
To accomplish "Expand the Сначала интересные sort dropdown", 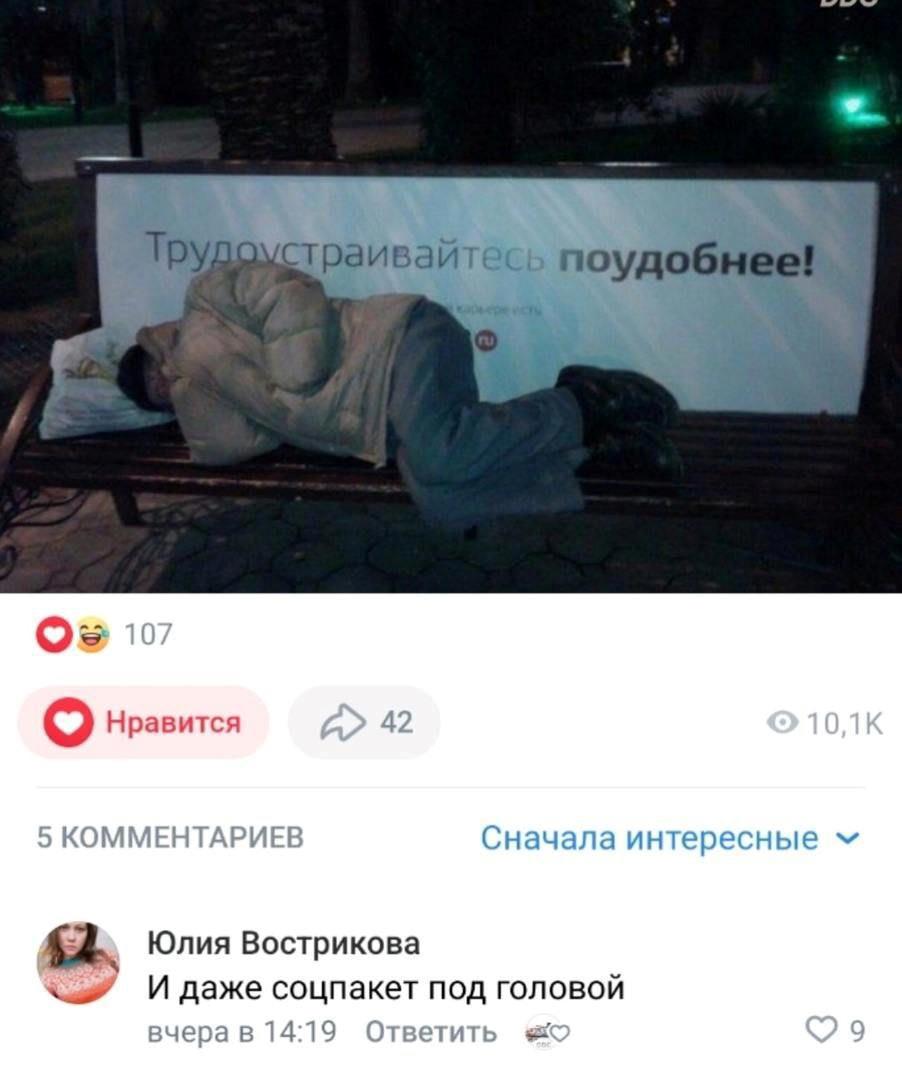I will [x=668, y=837].
